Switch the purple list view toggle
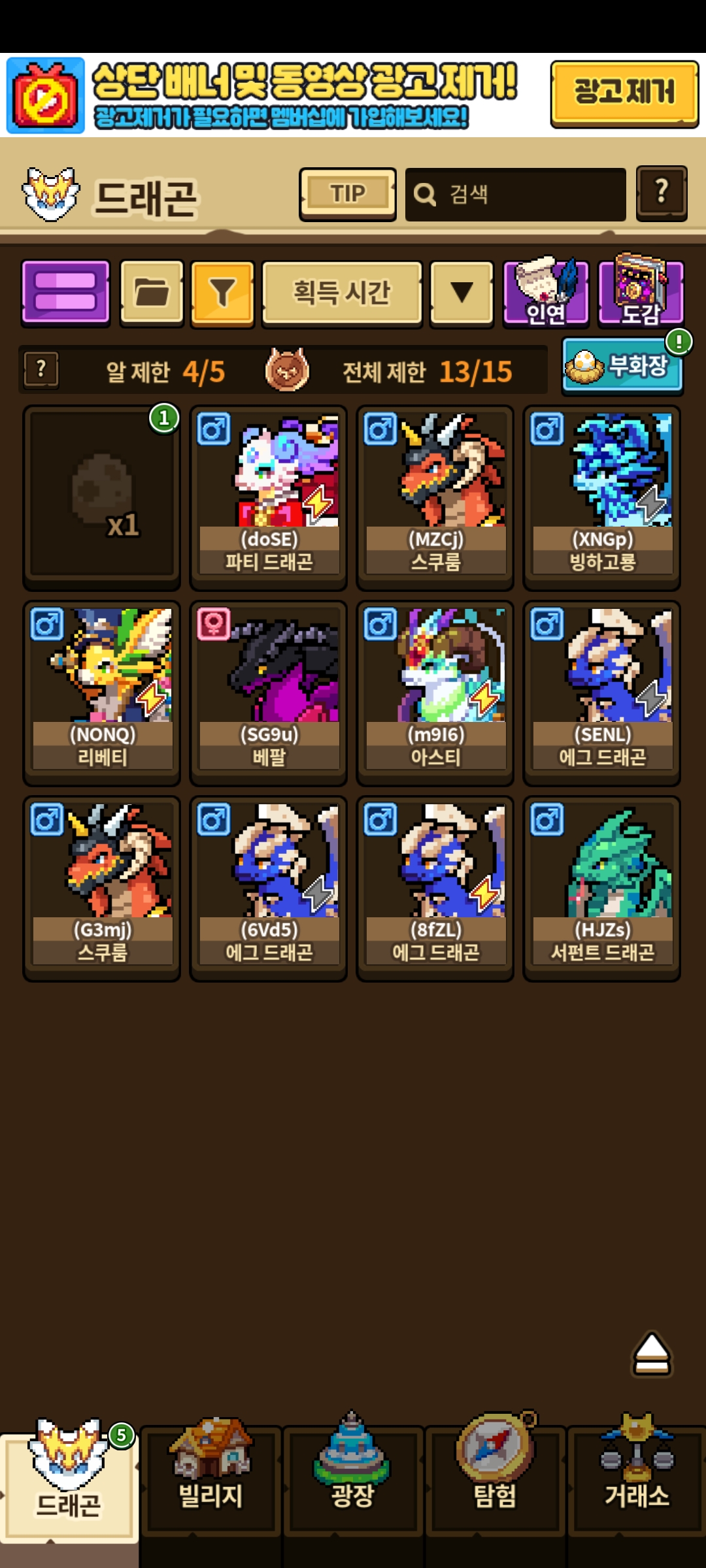 point(65,291)
